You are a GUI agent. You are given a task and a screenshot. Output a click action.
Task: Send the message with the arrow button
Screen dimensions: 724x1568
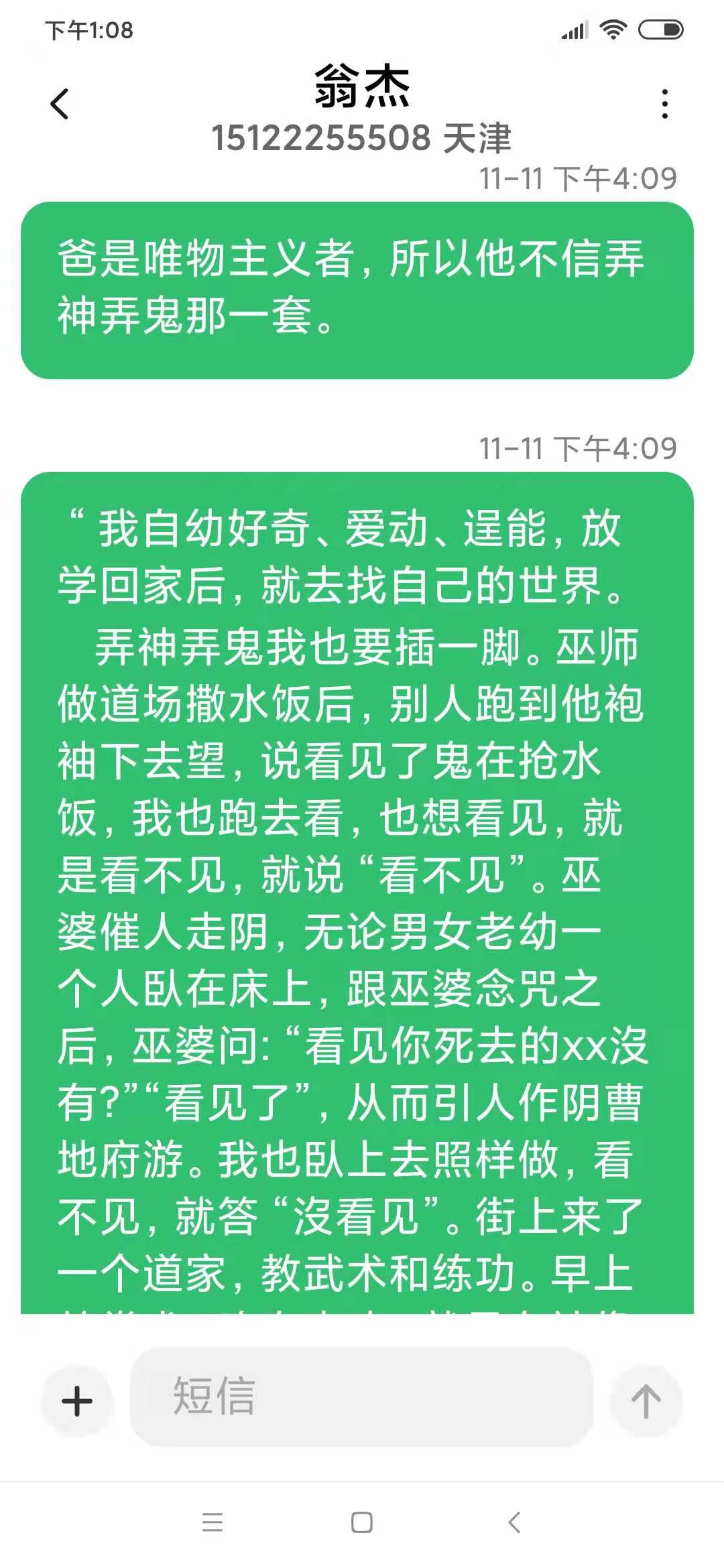[x=646, y=1400]
